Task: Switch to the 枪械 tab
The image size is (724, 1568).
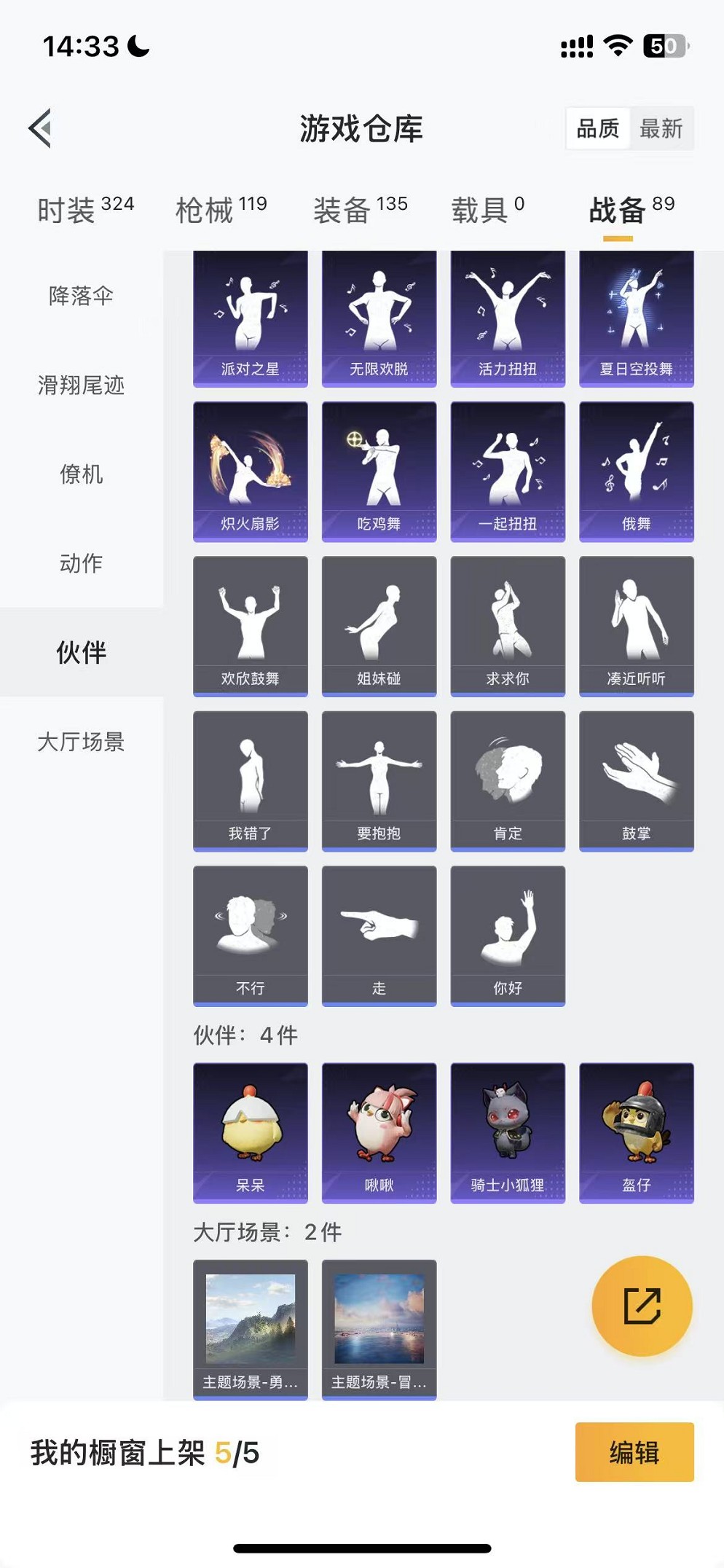Action: click(221, 210)
